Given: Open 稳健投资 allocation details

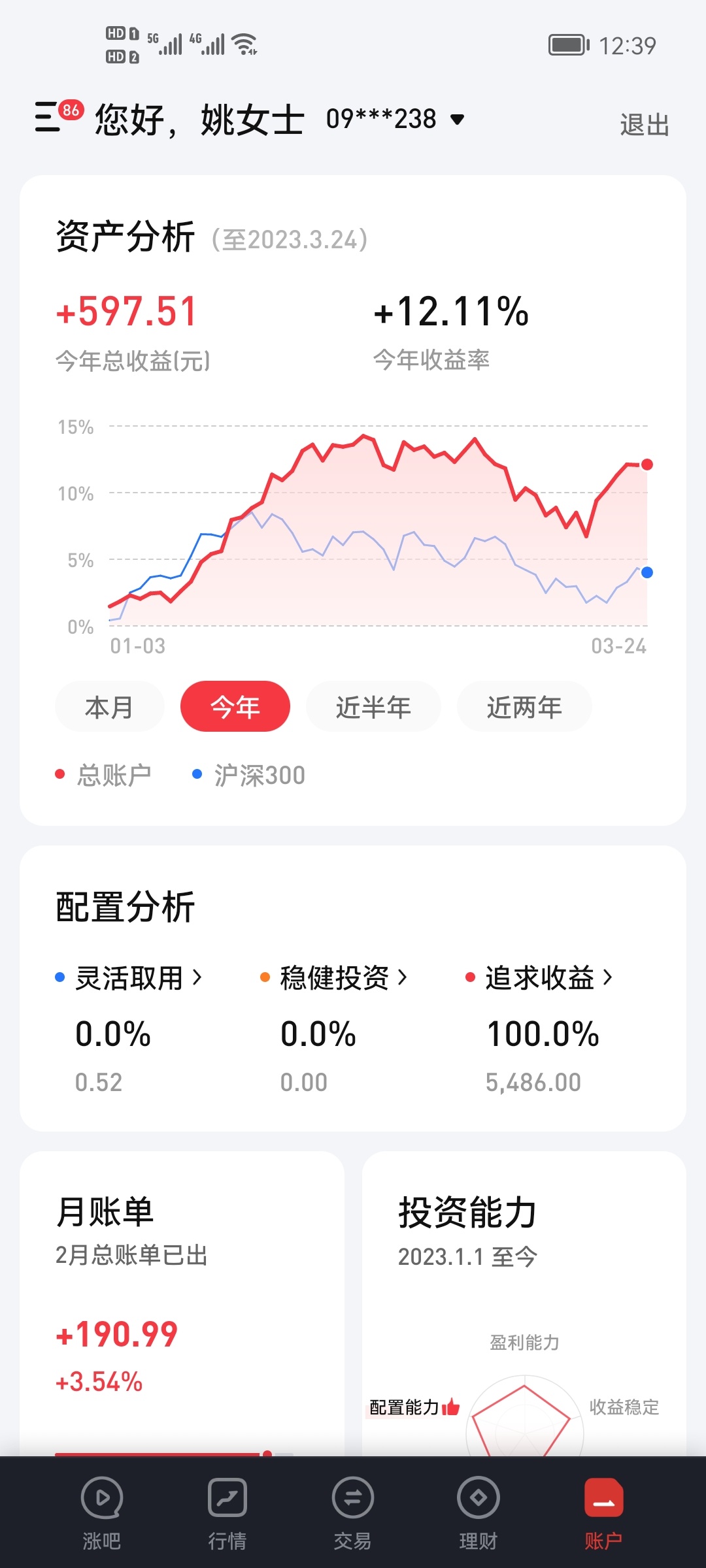Looking at the screenshot, I should pyautogui.click(x=343, y=978).
